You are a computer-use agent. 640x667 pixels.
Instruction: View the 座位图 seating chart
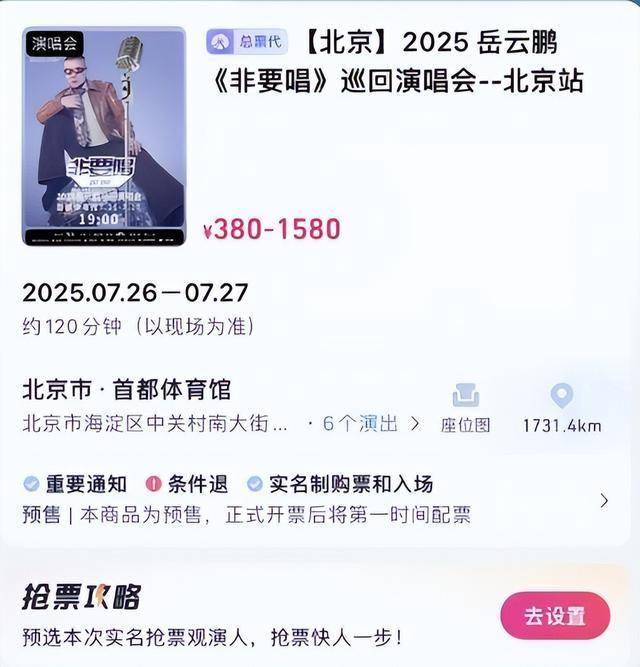coord(465,407)
